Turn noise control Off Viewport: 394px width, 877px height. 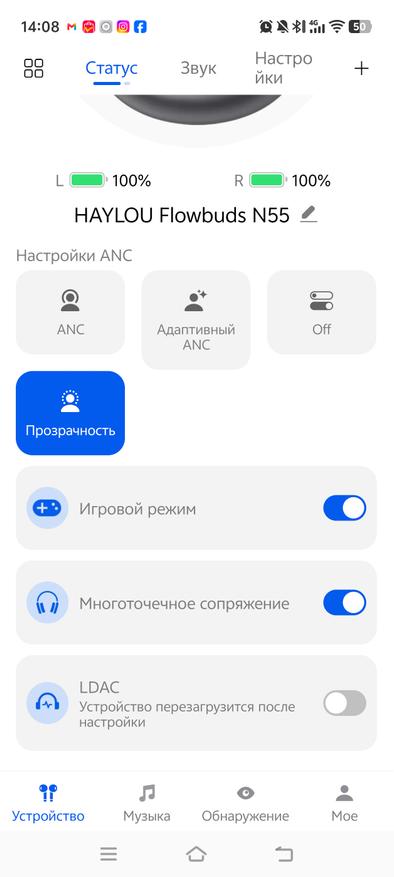tap(322, 312)
